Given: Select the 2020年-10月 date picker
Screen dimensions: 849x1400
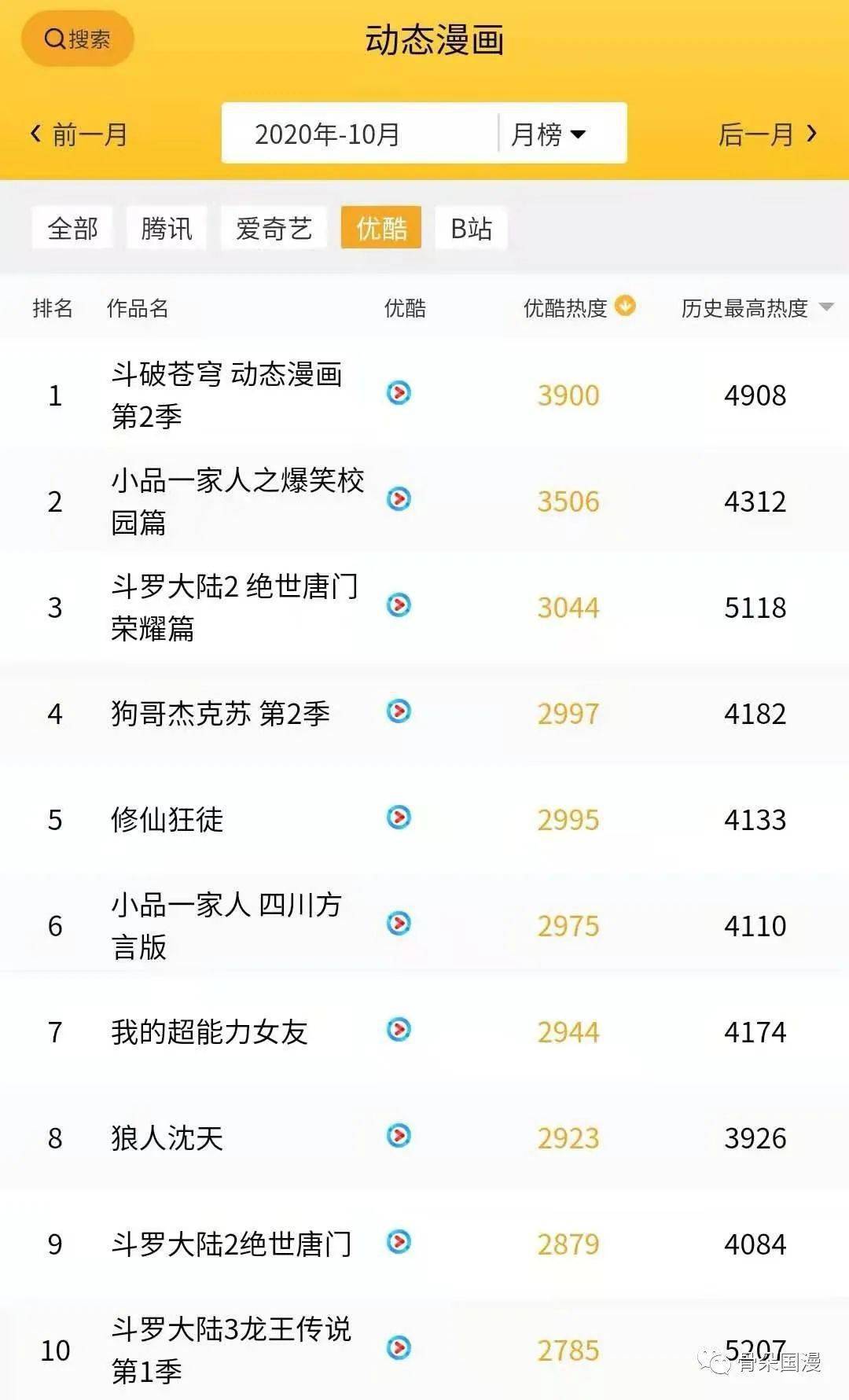Looking at the screenshot, I should (x=328, y=134).
